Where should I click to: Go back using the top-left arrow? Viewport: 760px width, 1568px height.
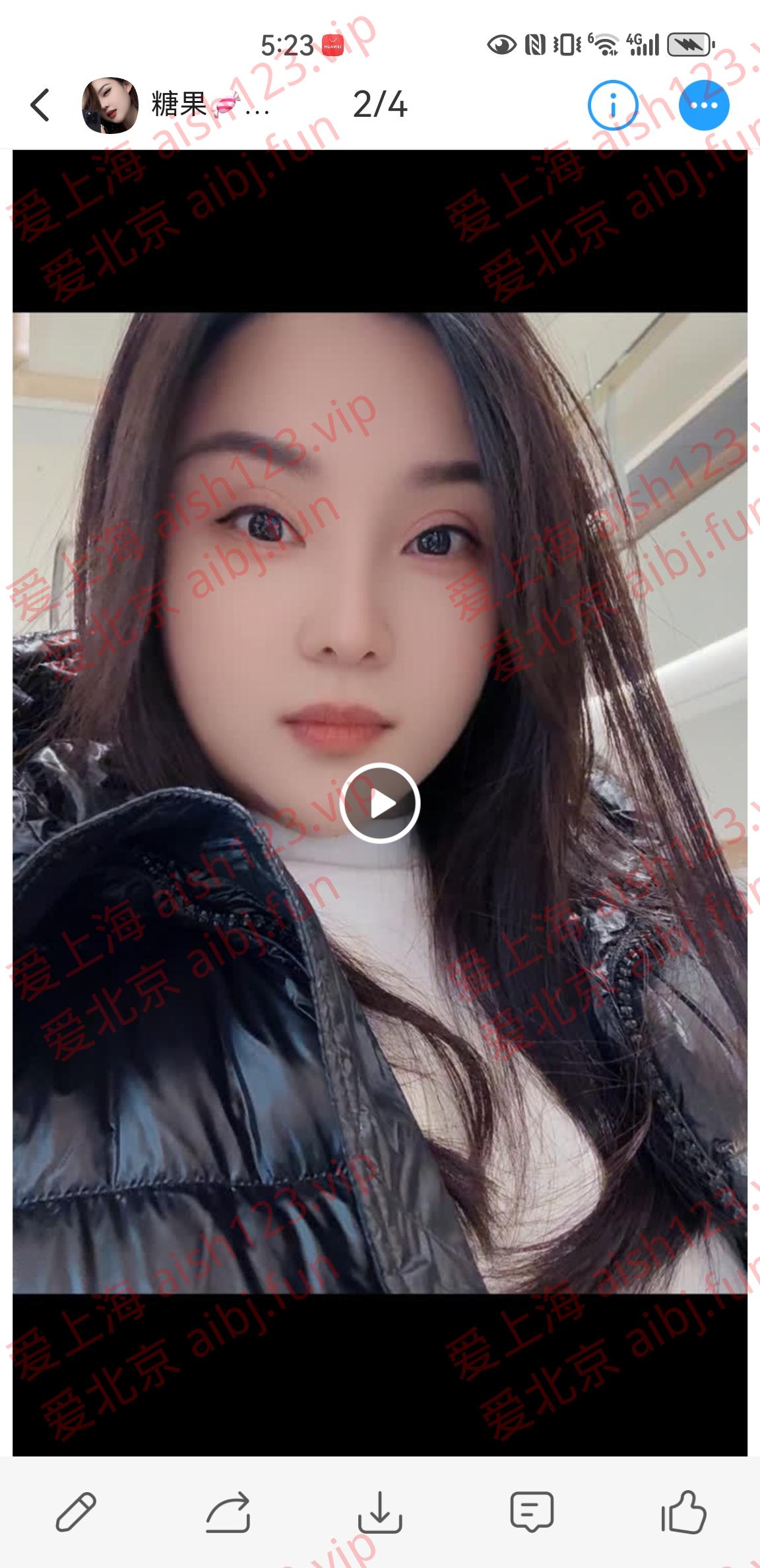click(40, 105)
